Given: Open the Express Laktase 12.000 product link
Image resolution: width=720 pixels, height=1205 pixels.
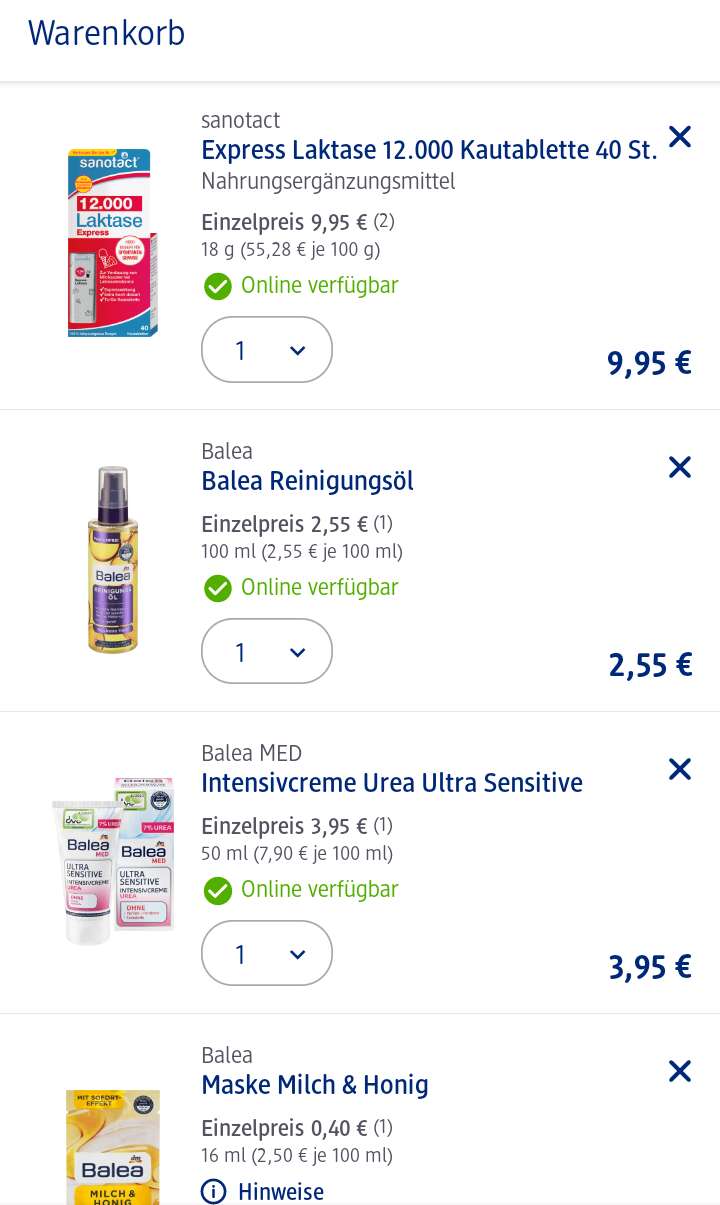Looking at the screenshot, I should 429,150.
